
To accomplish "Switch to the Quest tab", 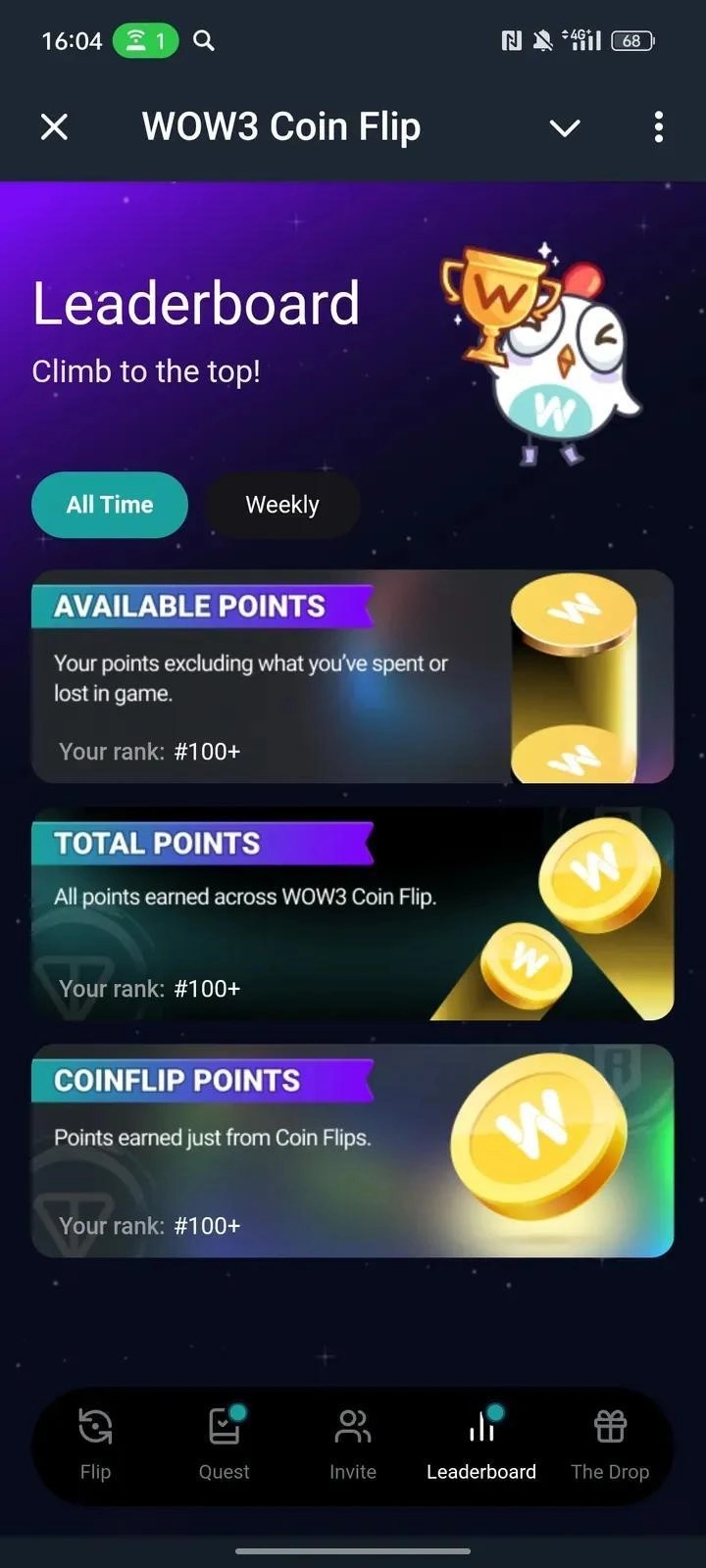I will point(224,1443).
